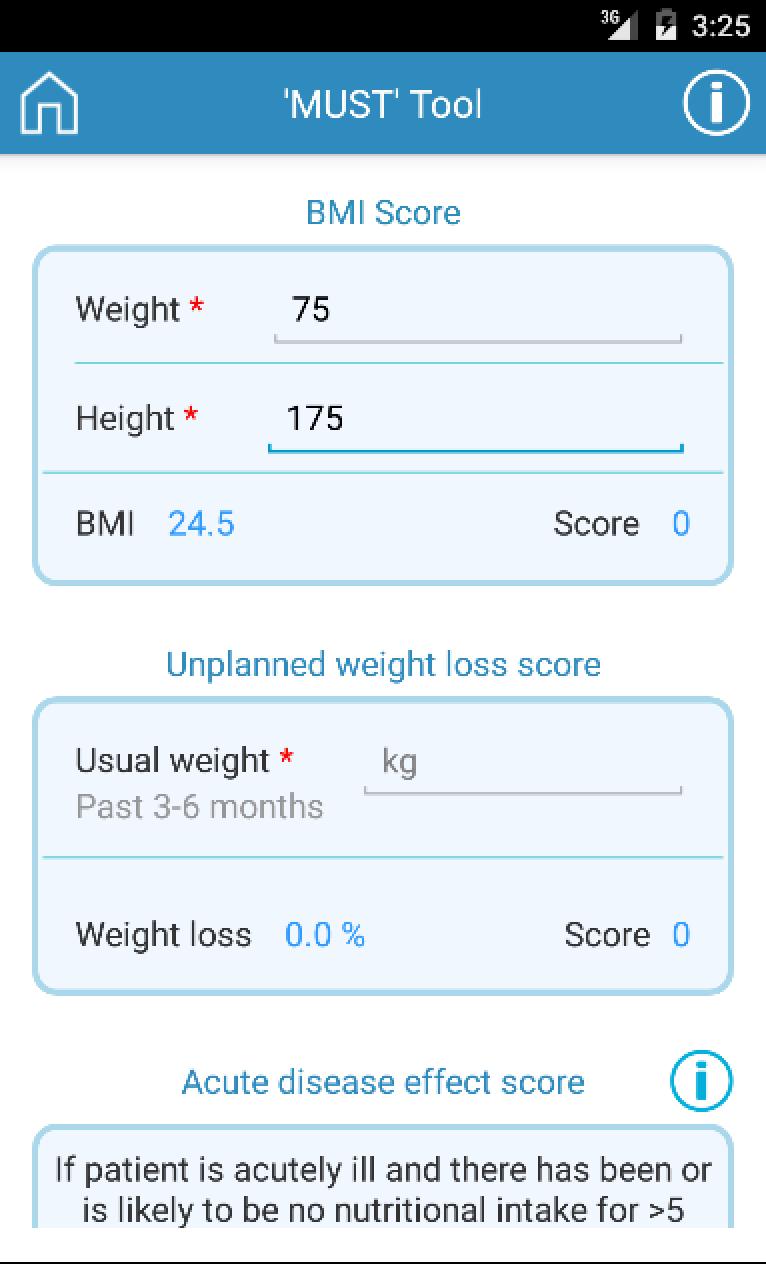This screenshot has width=766, height=1264.
Task: Open the app information icon top right
Action: (715, 103)
